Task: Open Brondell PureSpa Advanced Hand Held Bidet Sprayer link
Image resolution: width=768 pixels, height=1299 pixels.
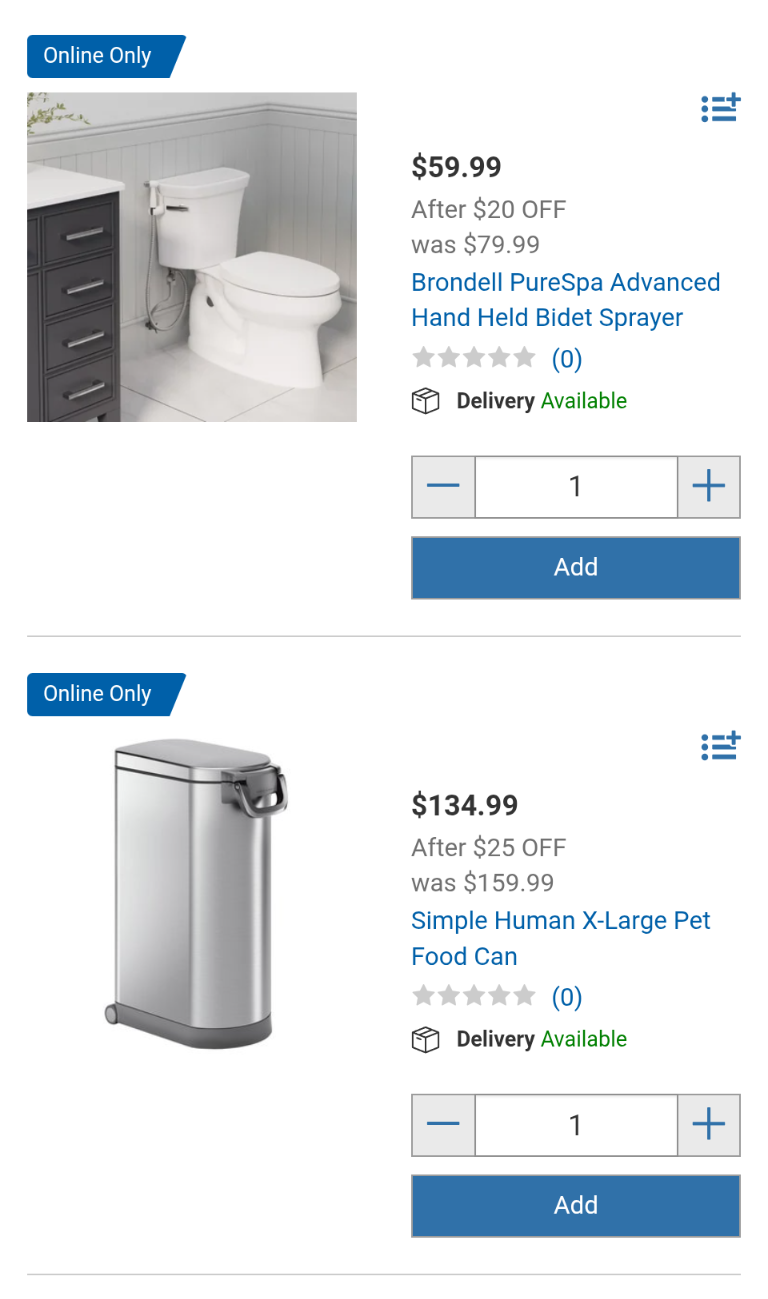Action: click(565, 300)
